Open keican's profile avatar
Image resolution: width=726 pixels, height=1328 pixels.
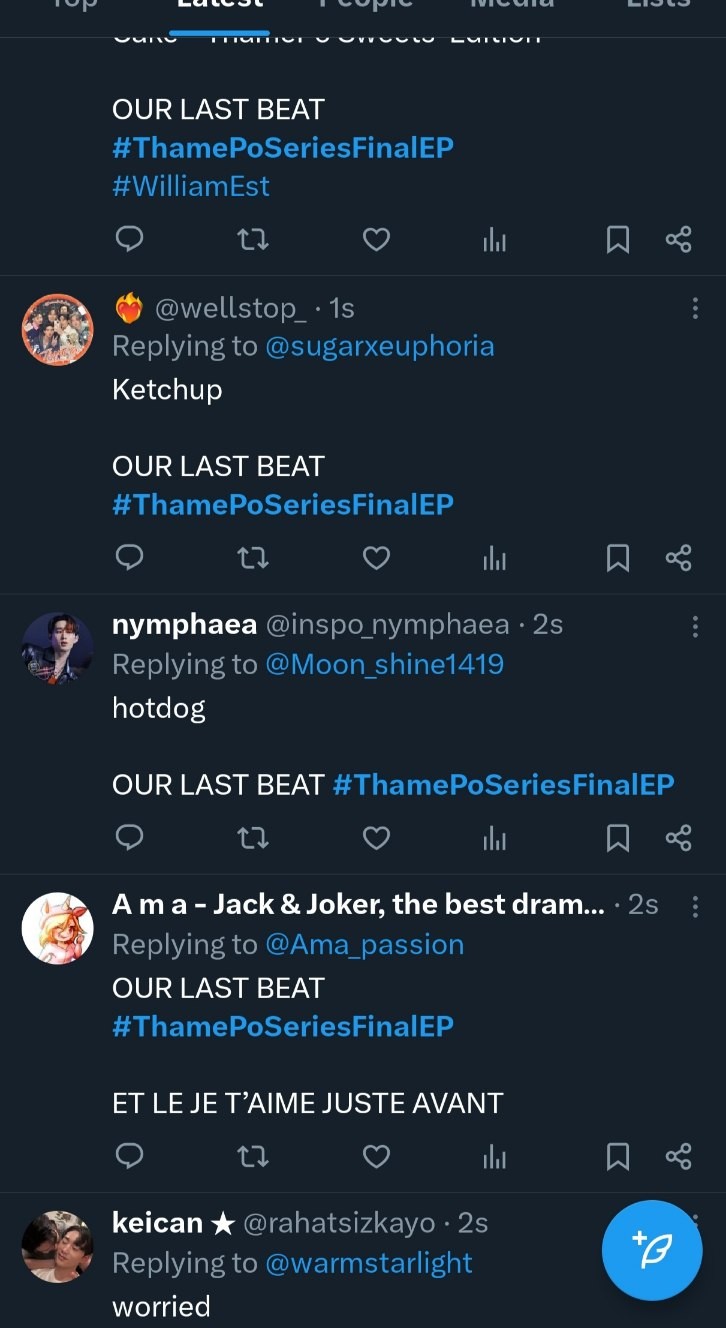point(58,1246)
